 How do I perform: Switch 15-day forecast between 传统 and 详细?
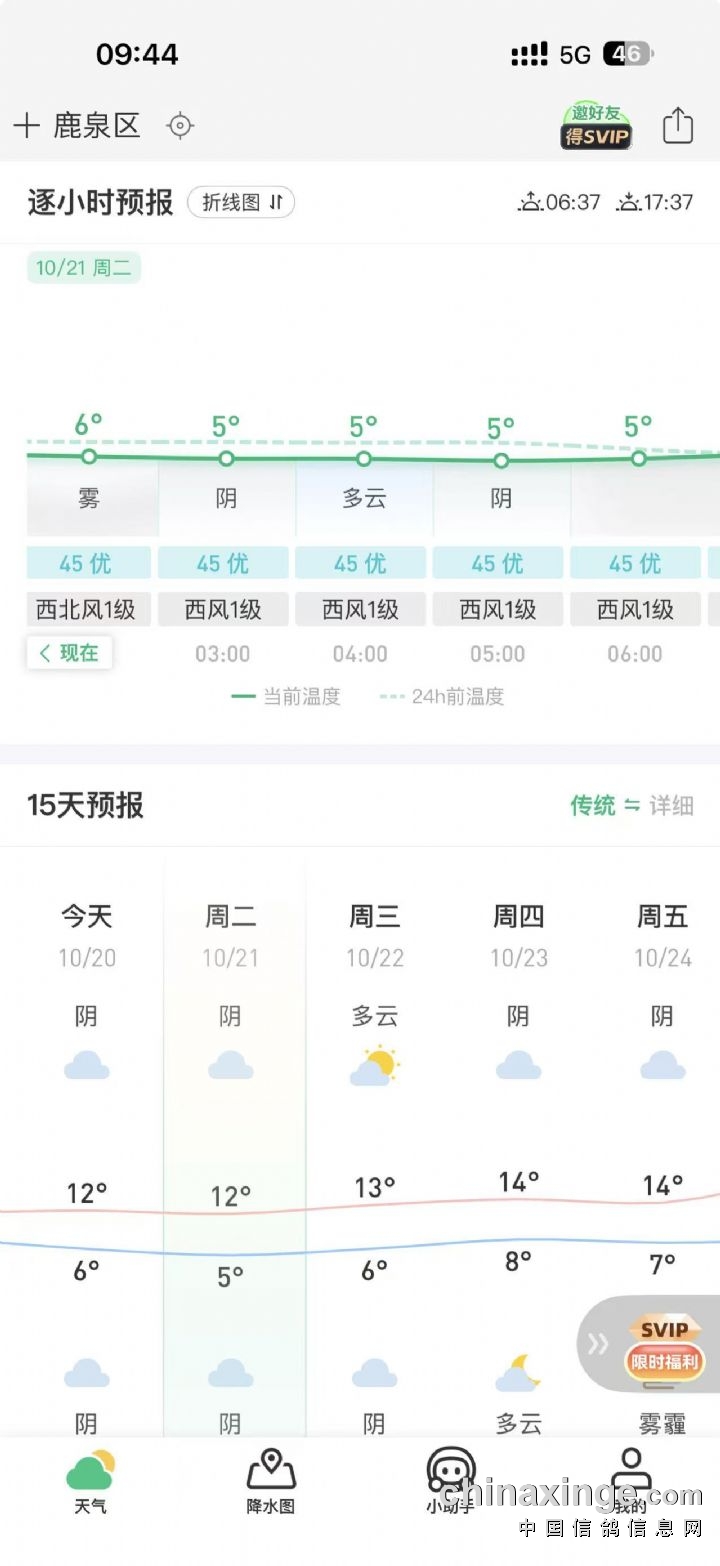(631, 805)
